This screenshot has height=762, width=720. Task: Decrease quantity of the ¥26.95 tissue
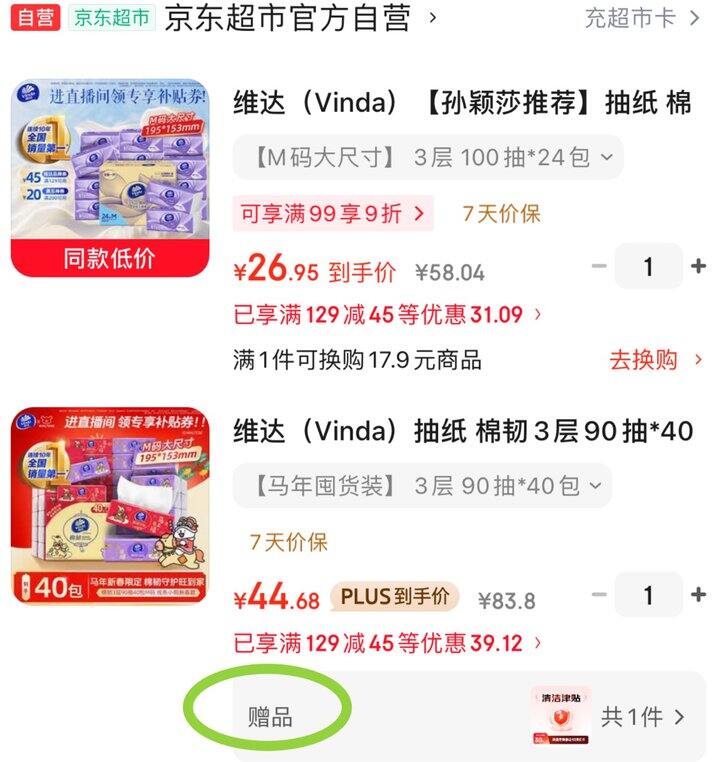point(599,266)
